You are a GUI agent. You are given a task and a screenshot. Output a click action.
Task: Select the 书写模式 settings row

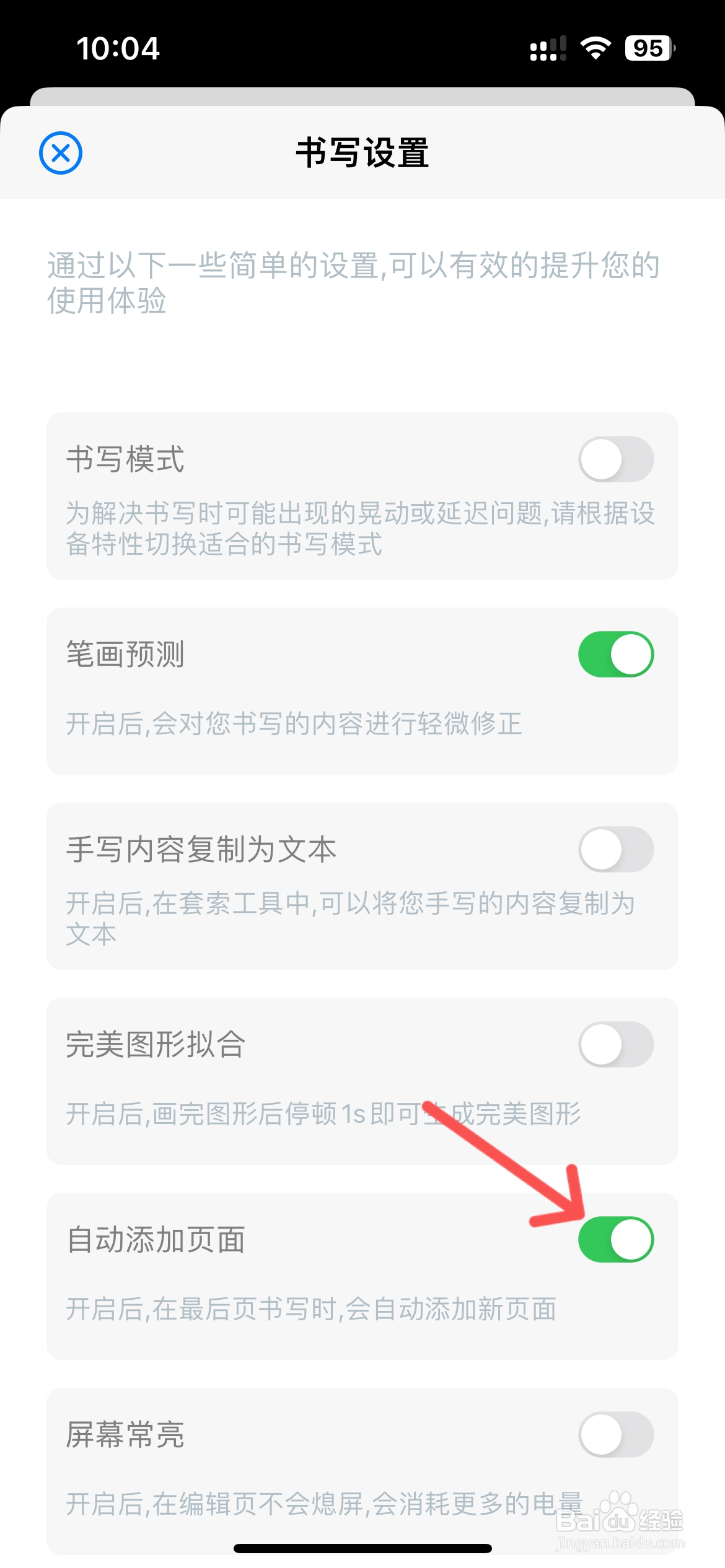[362, 495]
